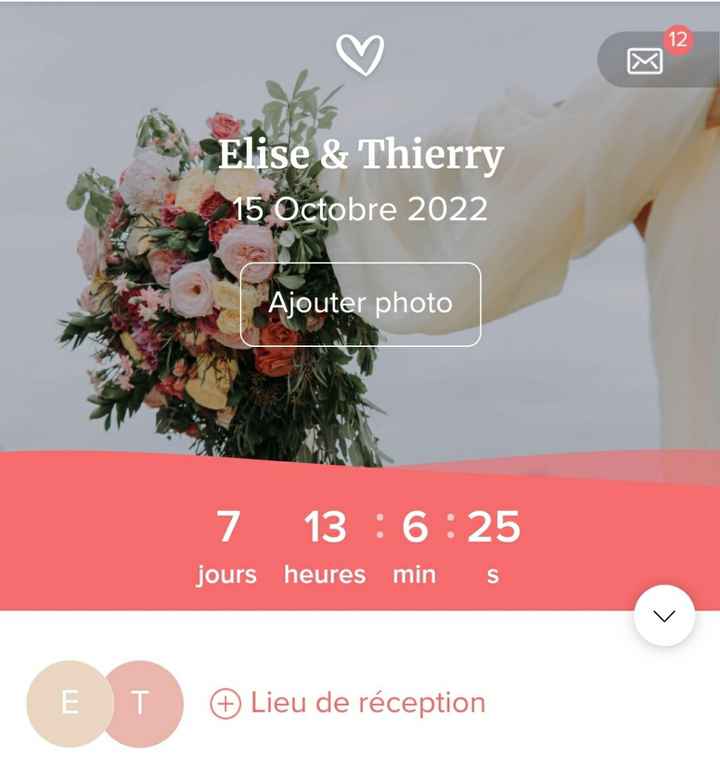This screenshot has width=720, height=768.
Task: Expand the countdown with chevron button
Action: coord(664,615)
